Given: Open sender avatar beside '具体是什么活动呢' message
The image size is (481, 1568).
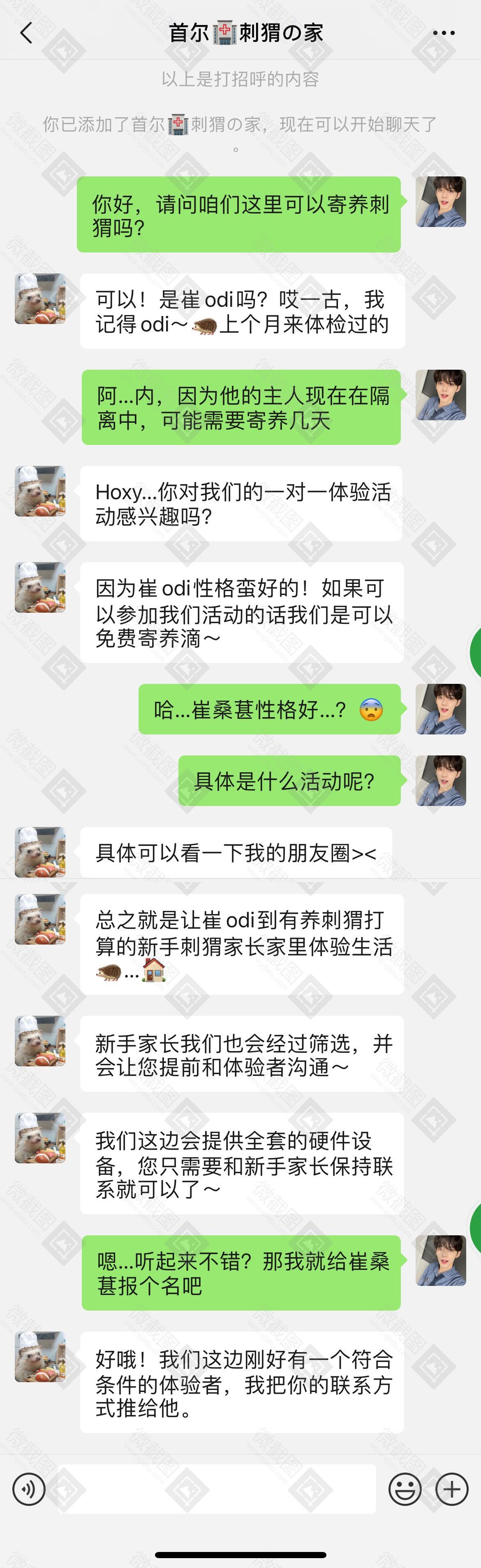Looking at the screenshot, I should point(441,781).
